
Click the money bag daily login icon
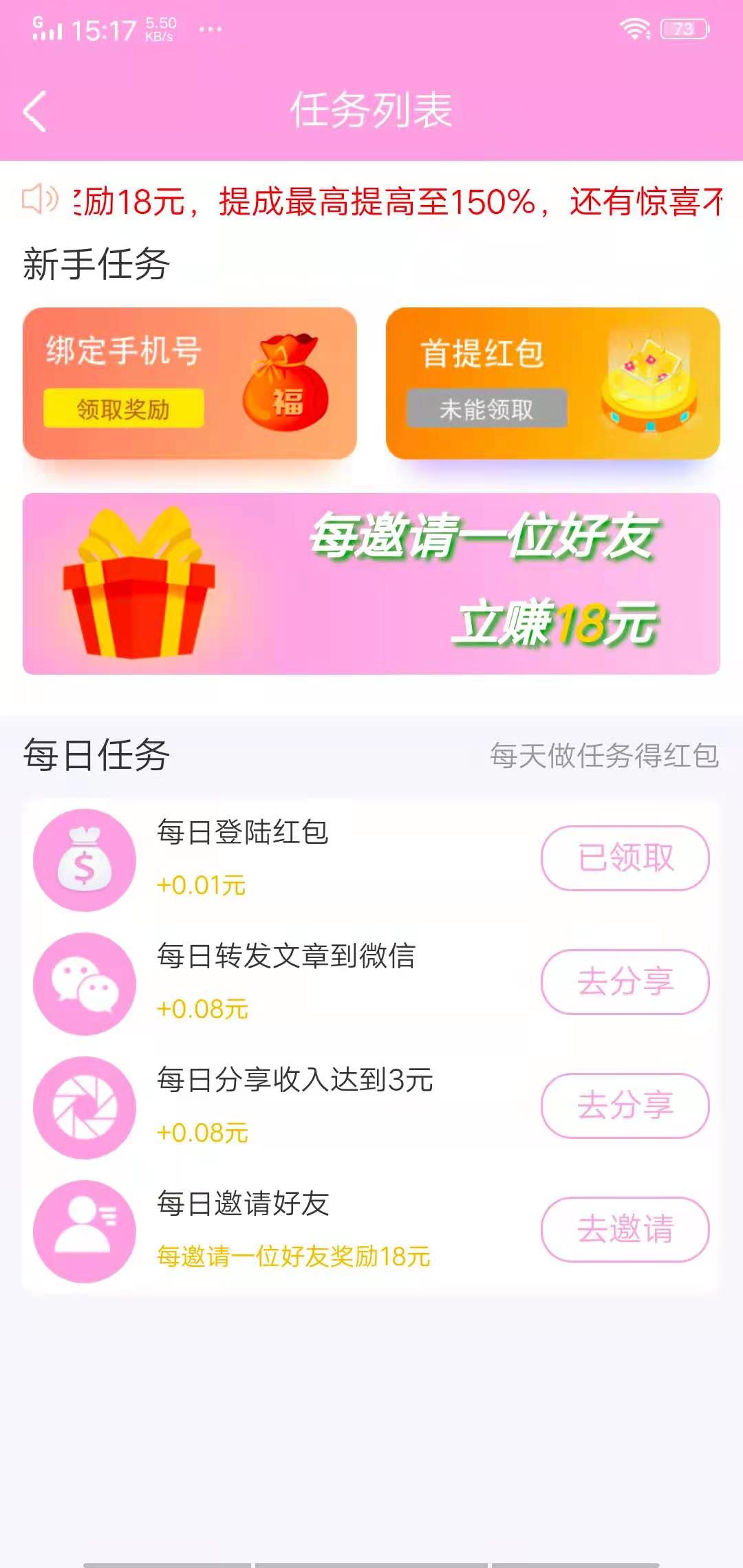83,860
